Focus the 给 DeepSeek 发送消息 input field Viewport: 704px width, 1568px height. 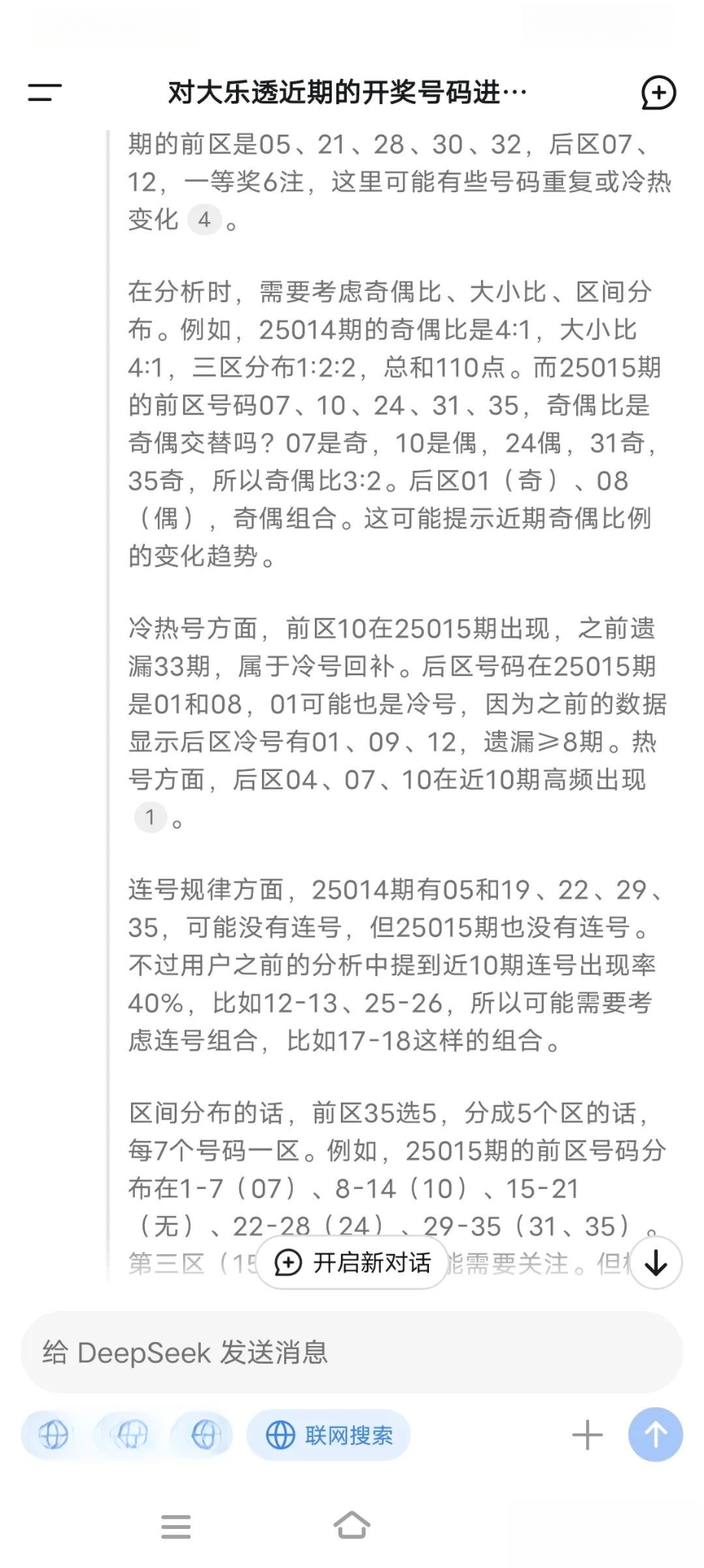352,1352
